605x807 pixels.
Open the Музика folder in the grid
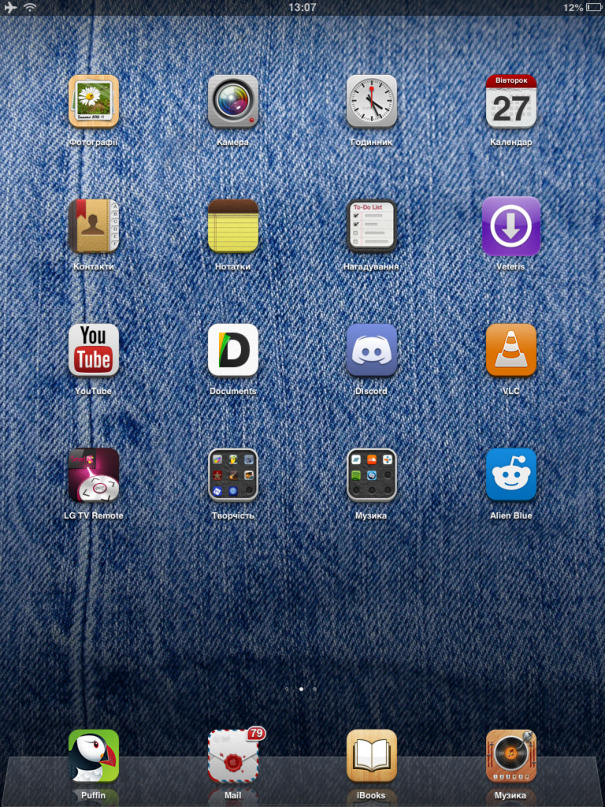[x=372, y=473]
